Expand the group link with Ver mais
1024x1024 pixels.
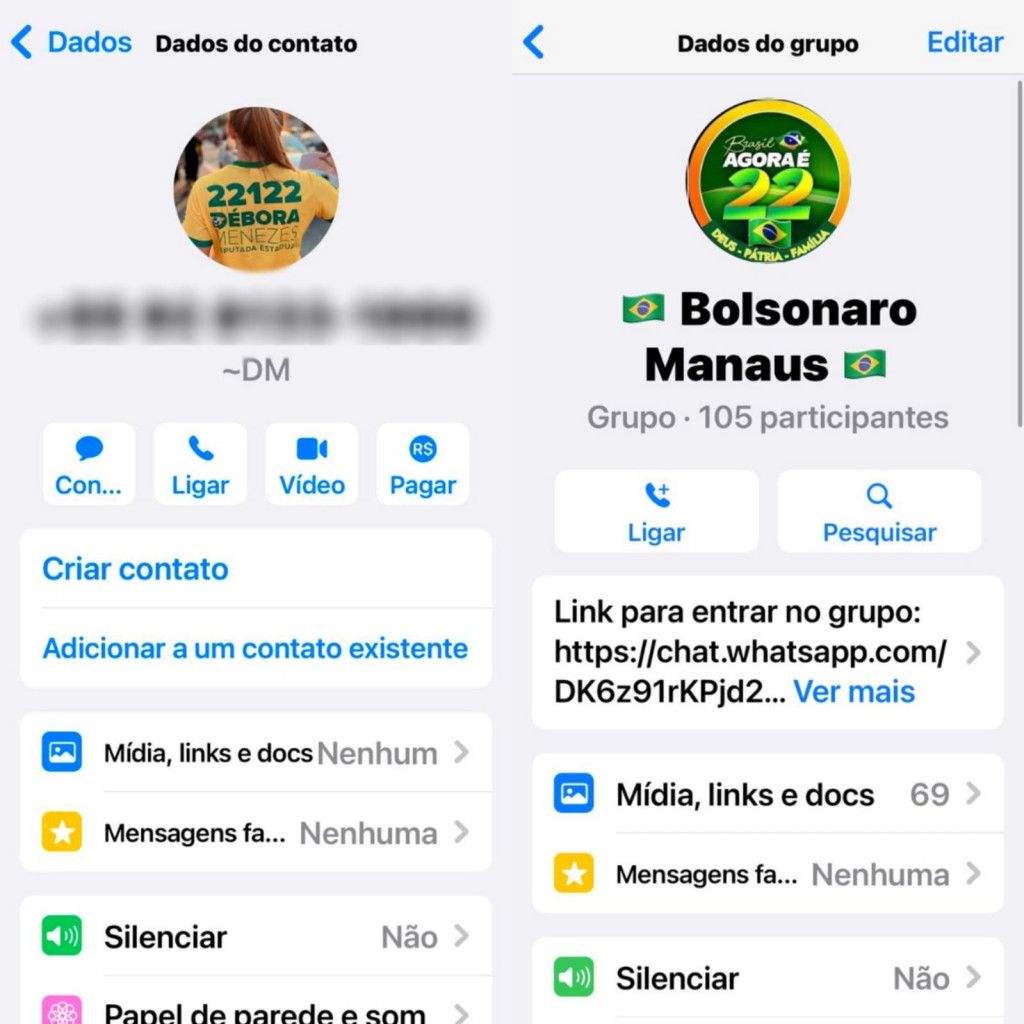[854, 691]
